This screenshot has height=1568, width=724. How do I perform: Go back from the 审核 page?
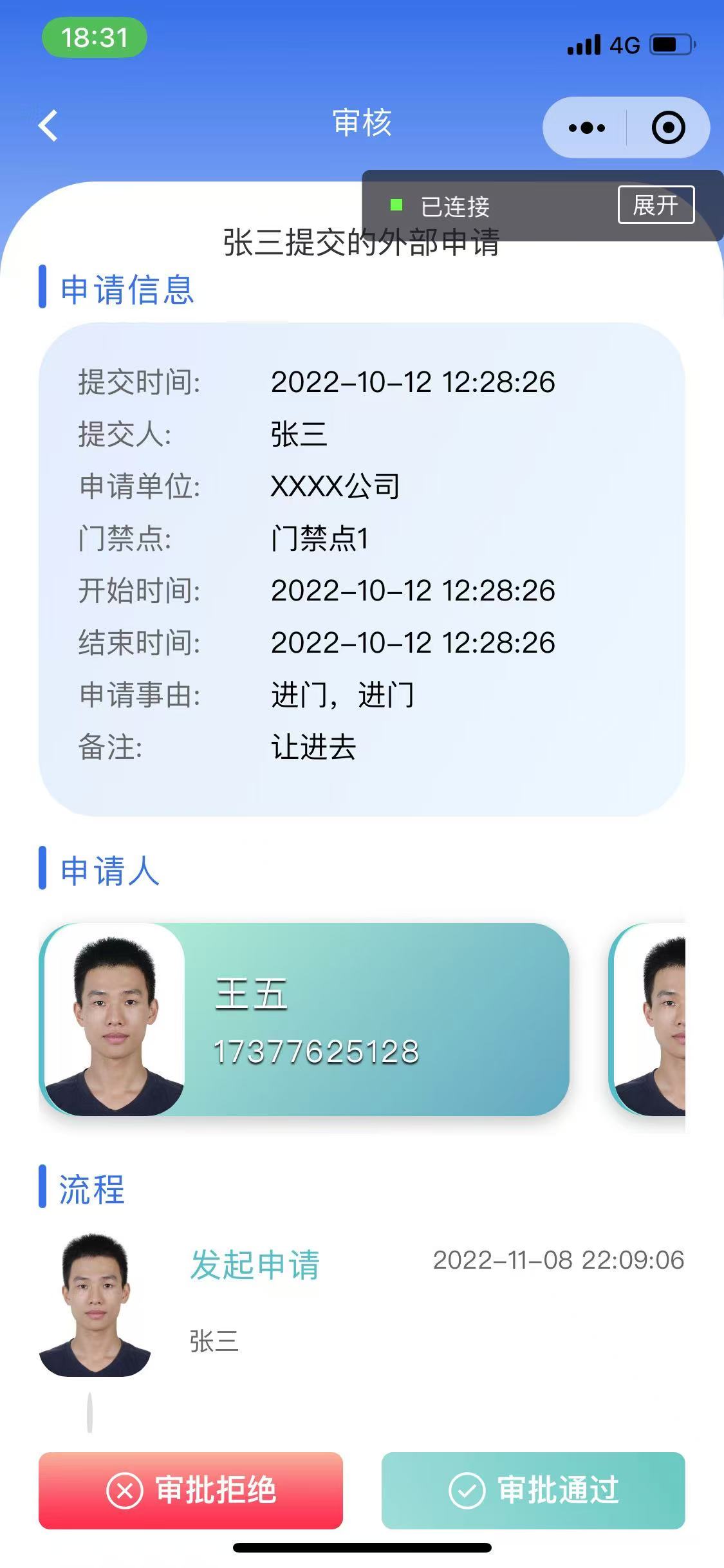[x=48, y=126]
